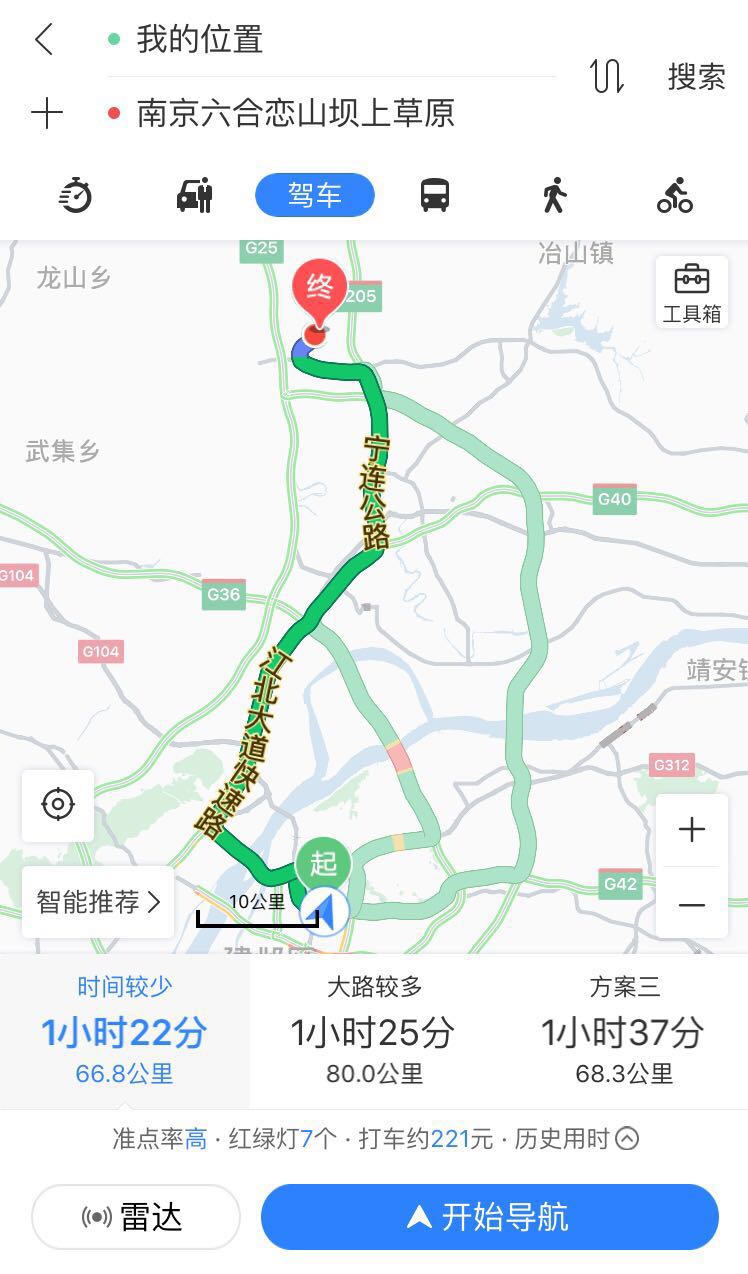Switch to the taxi ride-hailing mode
The width and height of the screenshot is (748, 1274).
(x=195, y=195)
